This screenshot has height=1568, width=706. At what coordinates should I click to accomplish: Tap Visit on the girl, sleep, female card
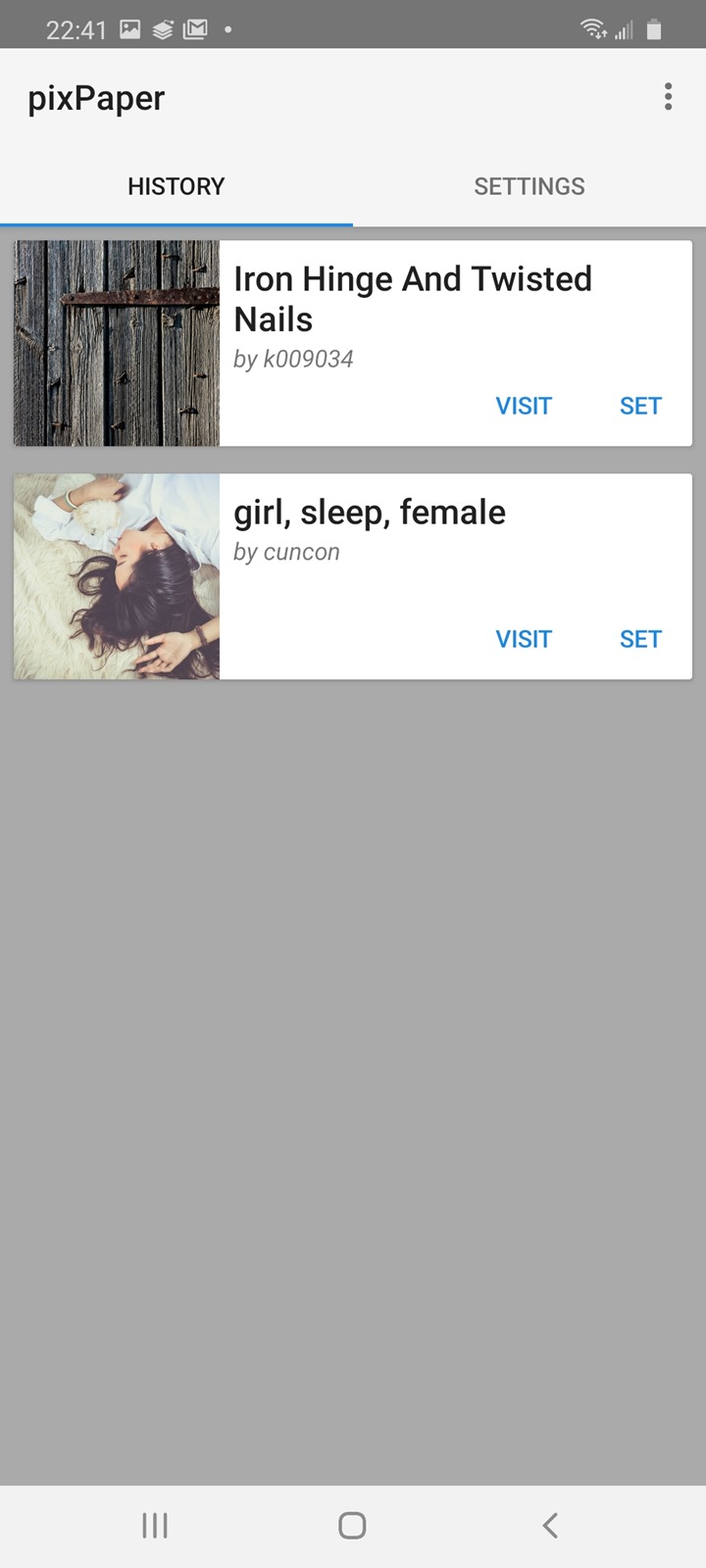tap(524, 639)
